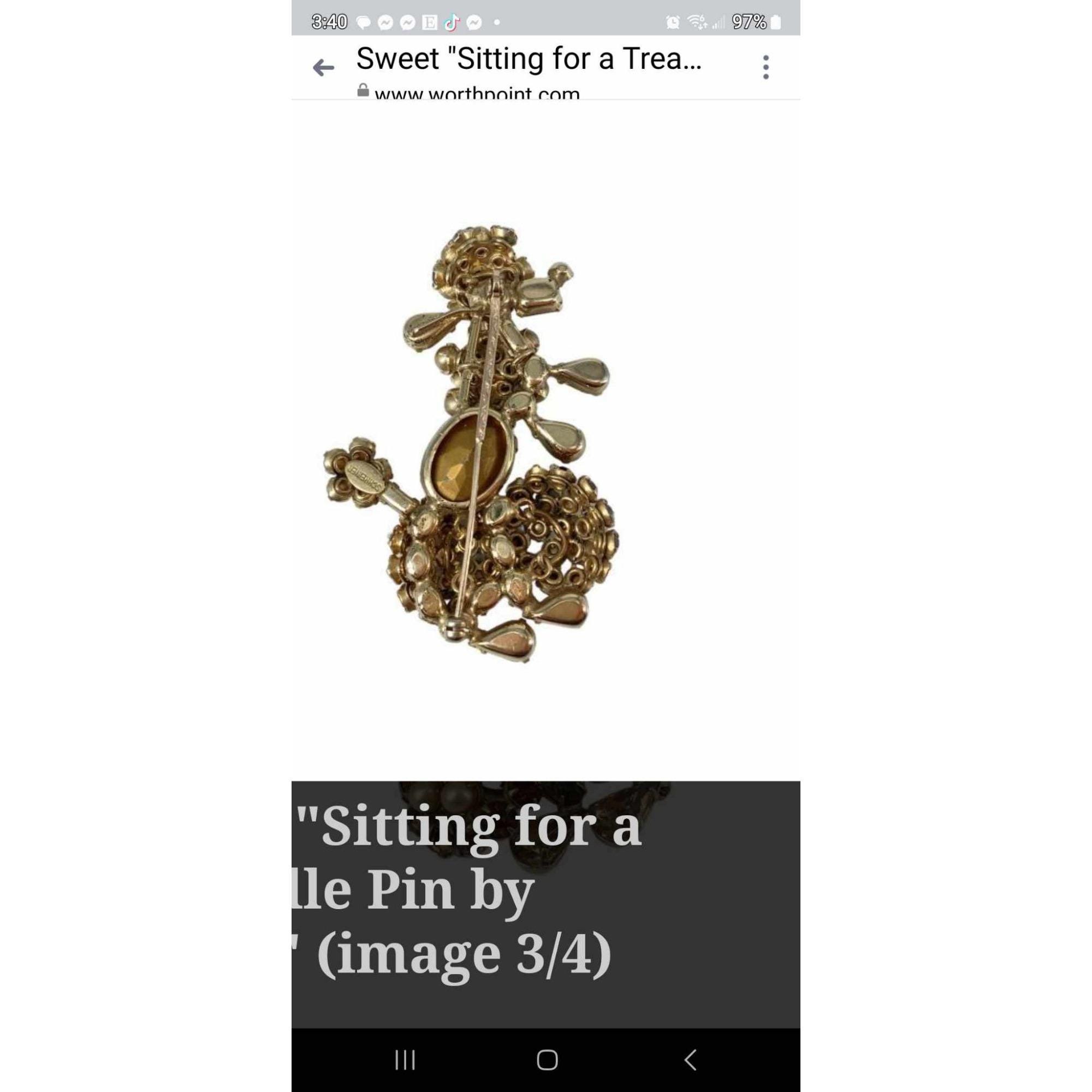The height and width of the screenshot is (1092, 1092).
Task: Tap the system back button
Action: 690,1059
